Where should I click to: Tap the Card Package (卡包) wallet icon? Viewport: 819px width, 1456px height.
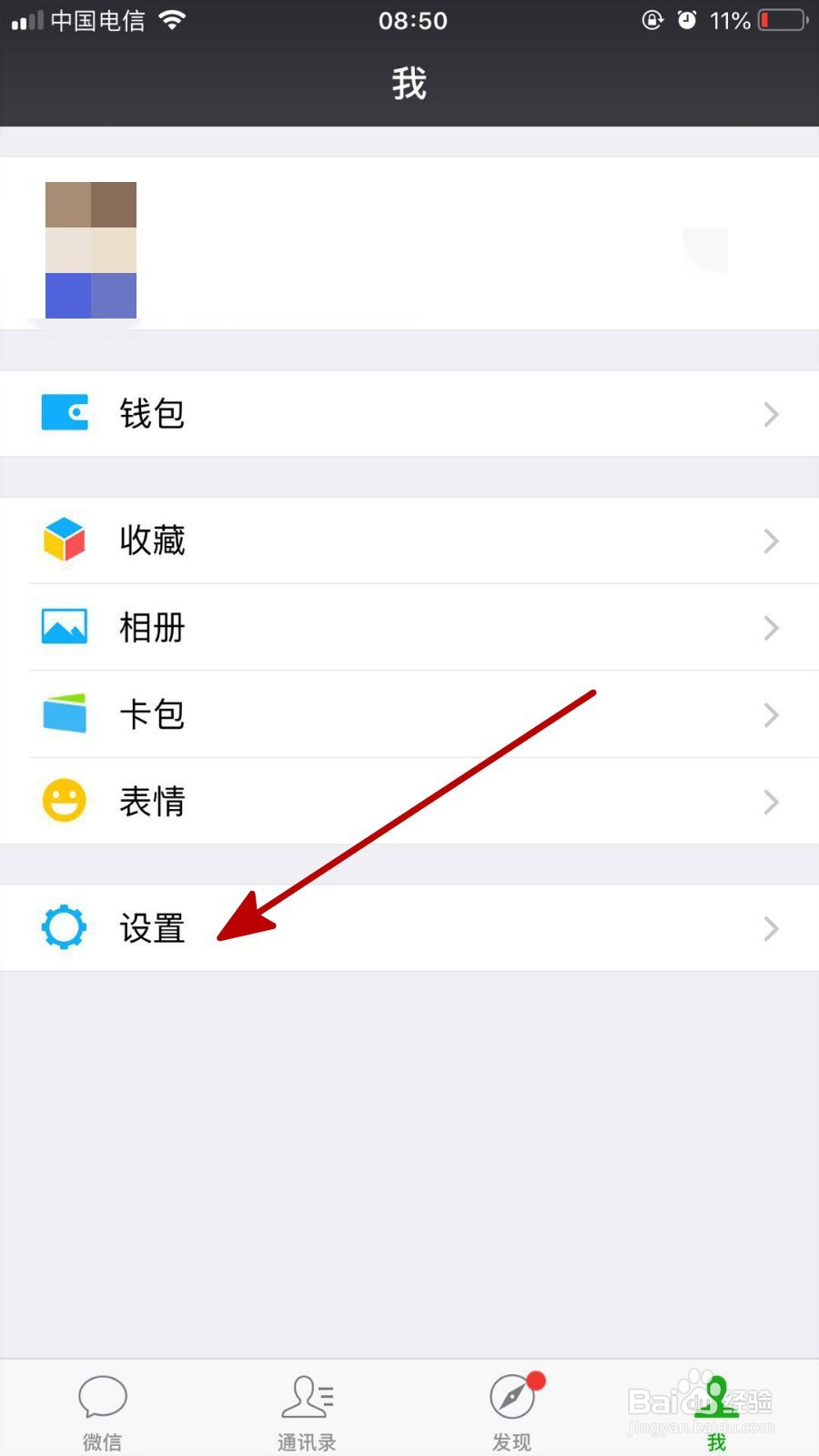pos(64,713)
